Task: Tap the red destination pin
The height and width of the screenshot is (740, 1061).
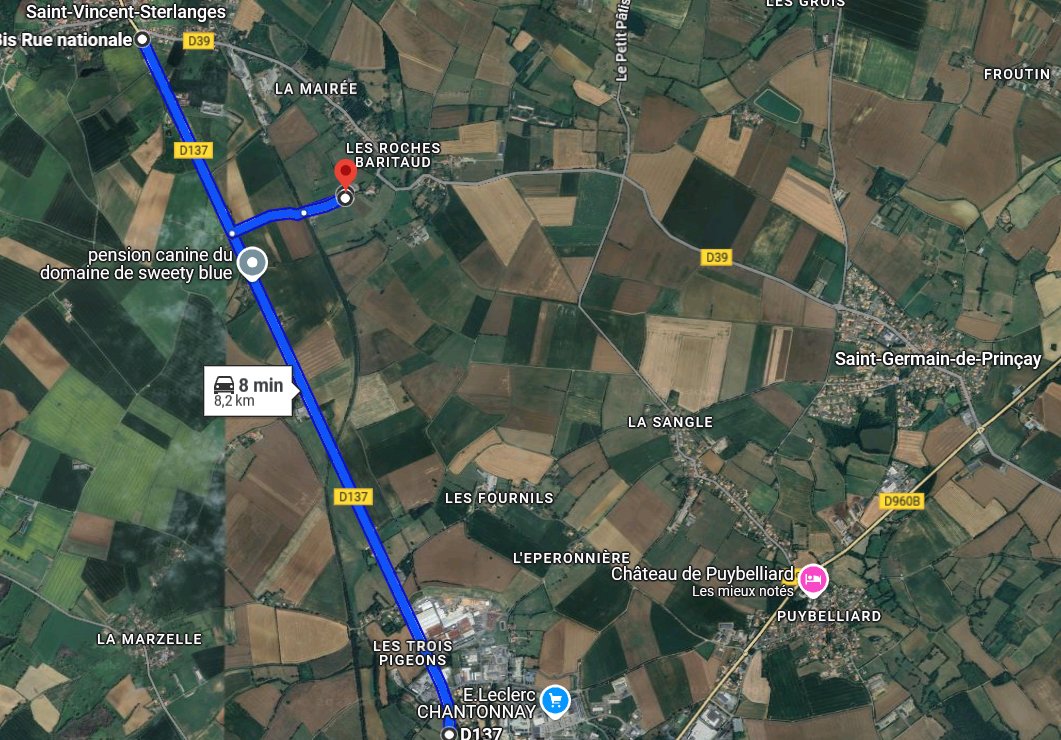Action: coord(345,173)
